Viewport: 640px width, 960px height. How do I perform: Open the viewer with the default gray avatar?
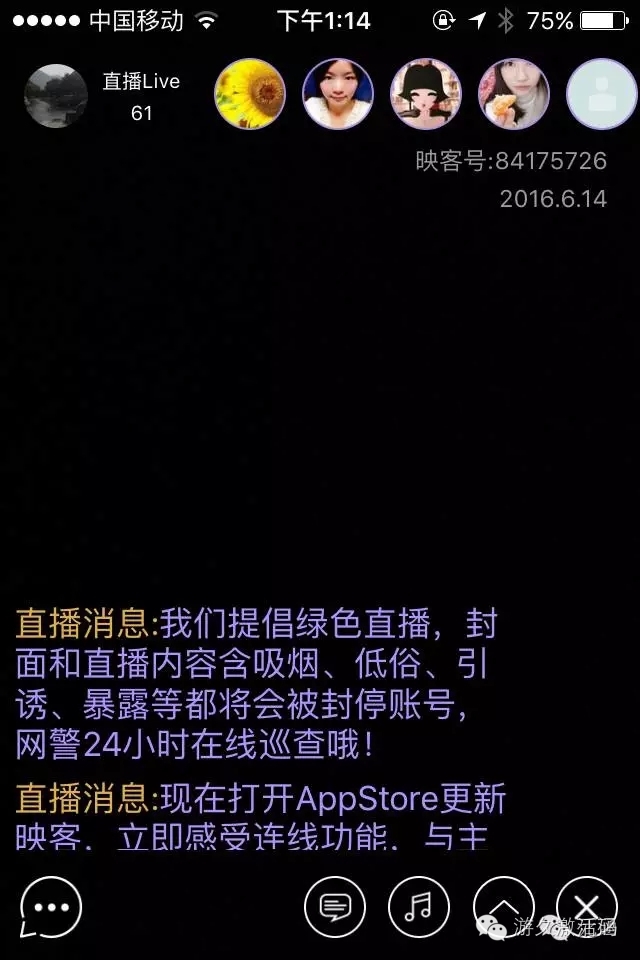(x=601, y=94)
